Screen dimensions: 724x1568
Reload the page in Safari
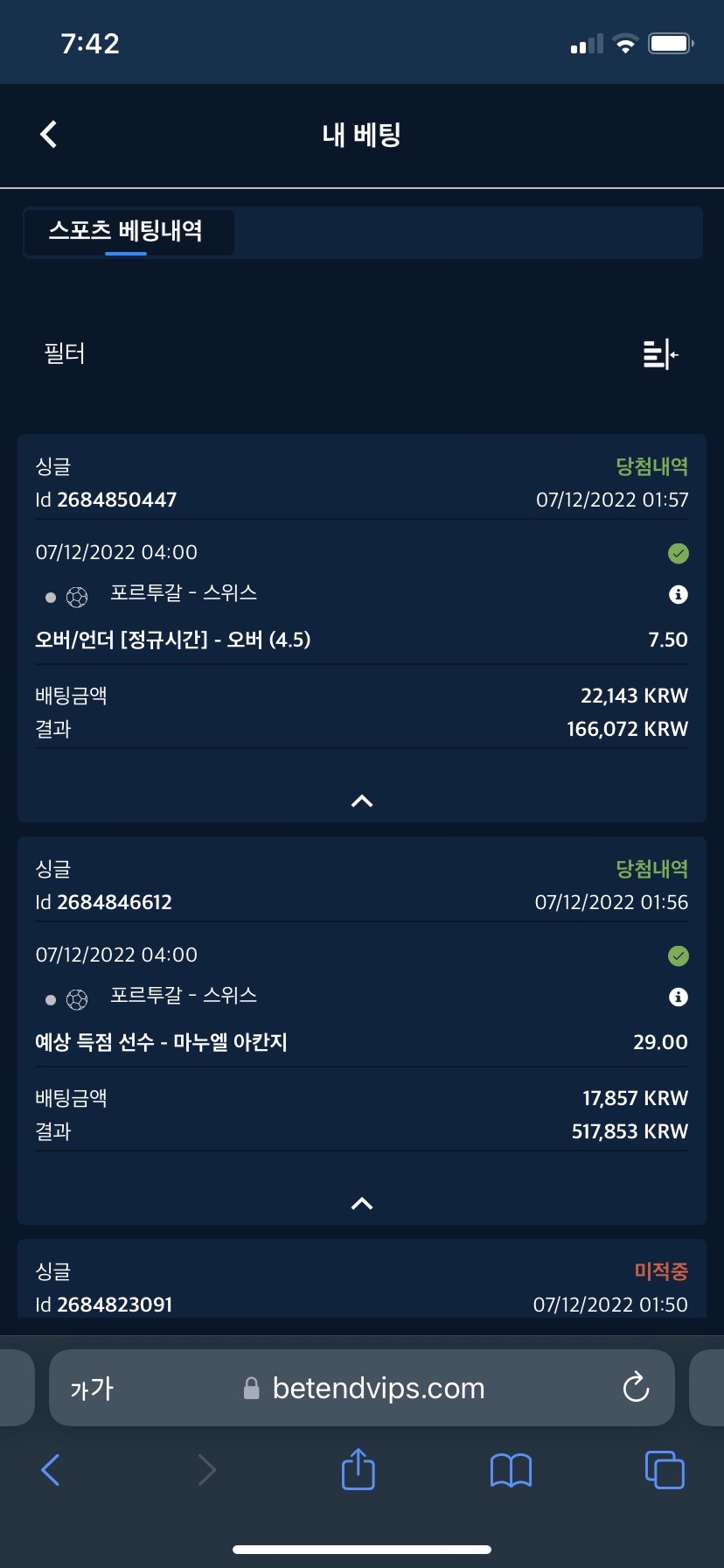point(636,1388)
